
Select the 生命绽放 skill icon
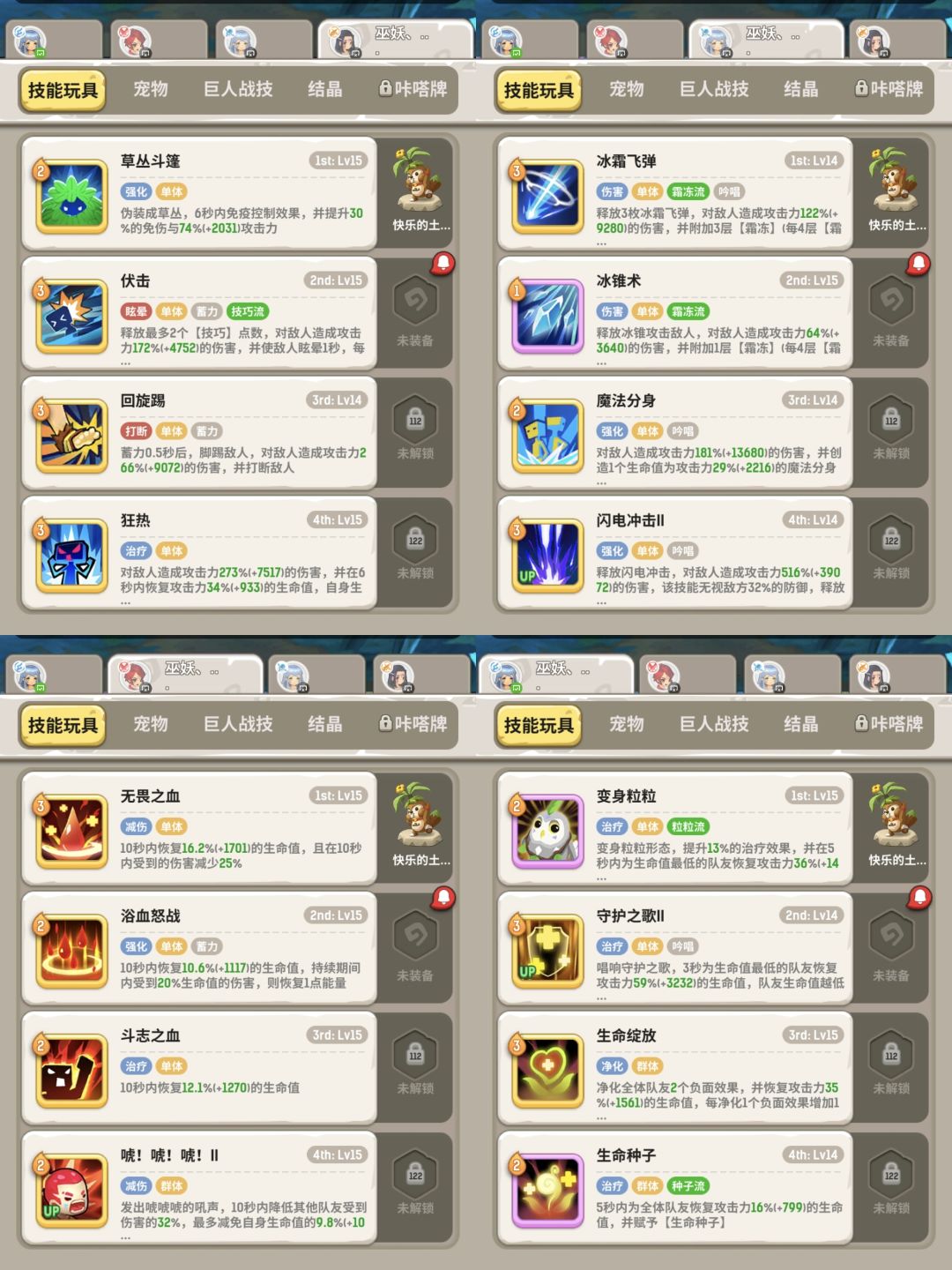[x=547, y=1069]
